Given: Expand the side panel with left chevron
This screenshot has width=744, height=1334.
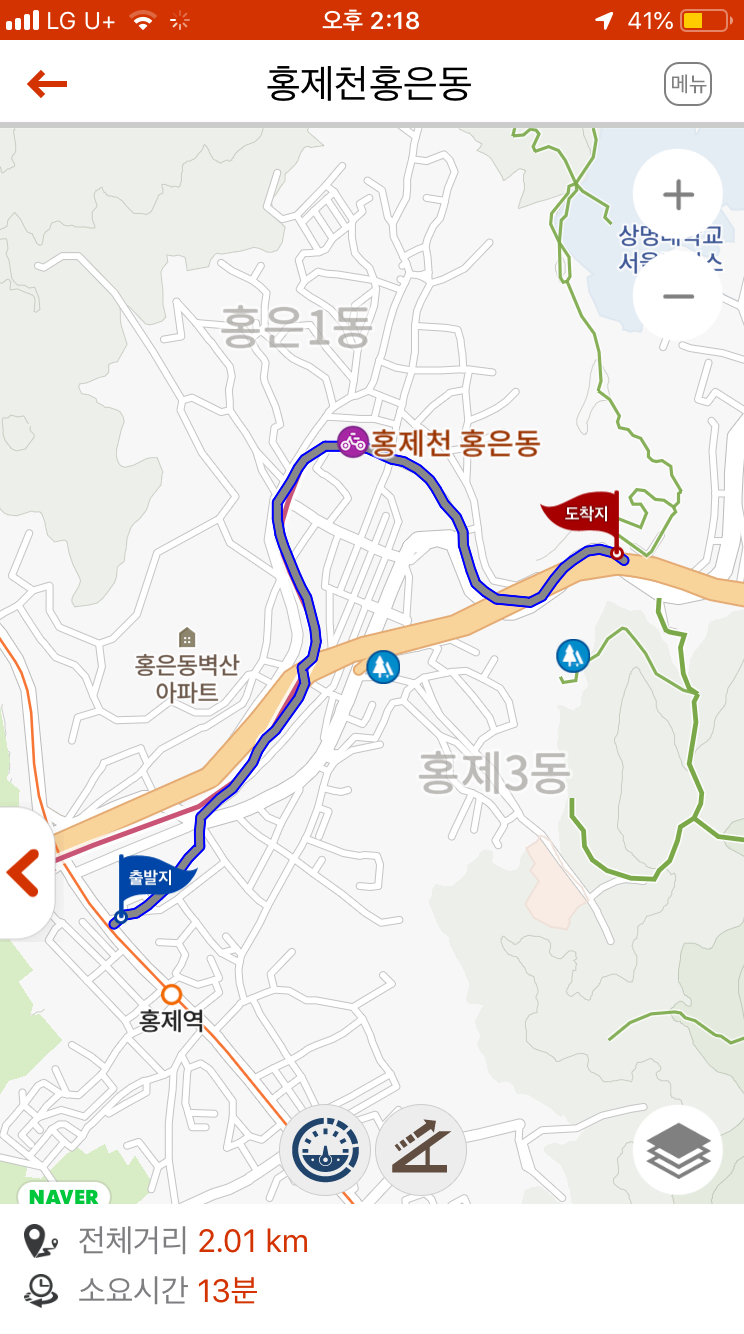Looking at the screenshot, I should click(24, 873).
